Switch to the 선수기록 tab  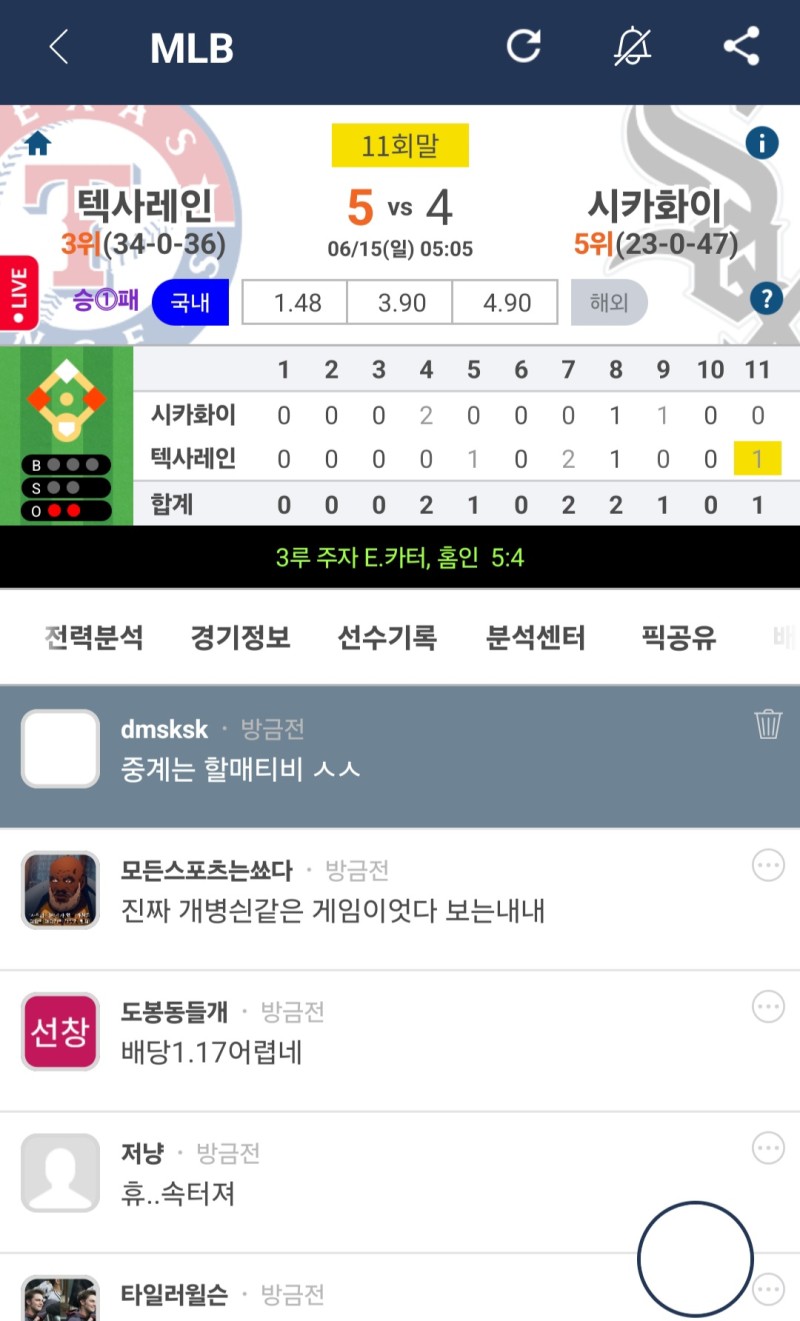coord(387,638)
